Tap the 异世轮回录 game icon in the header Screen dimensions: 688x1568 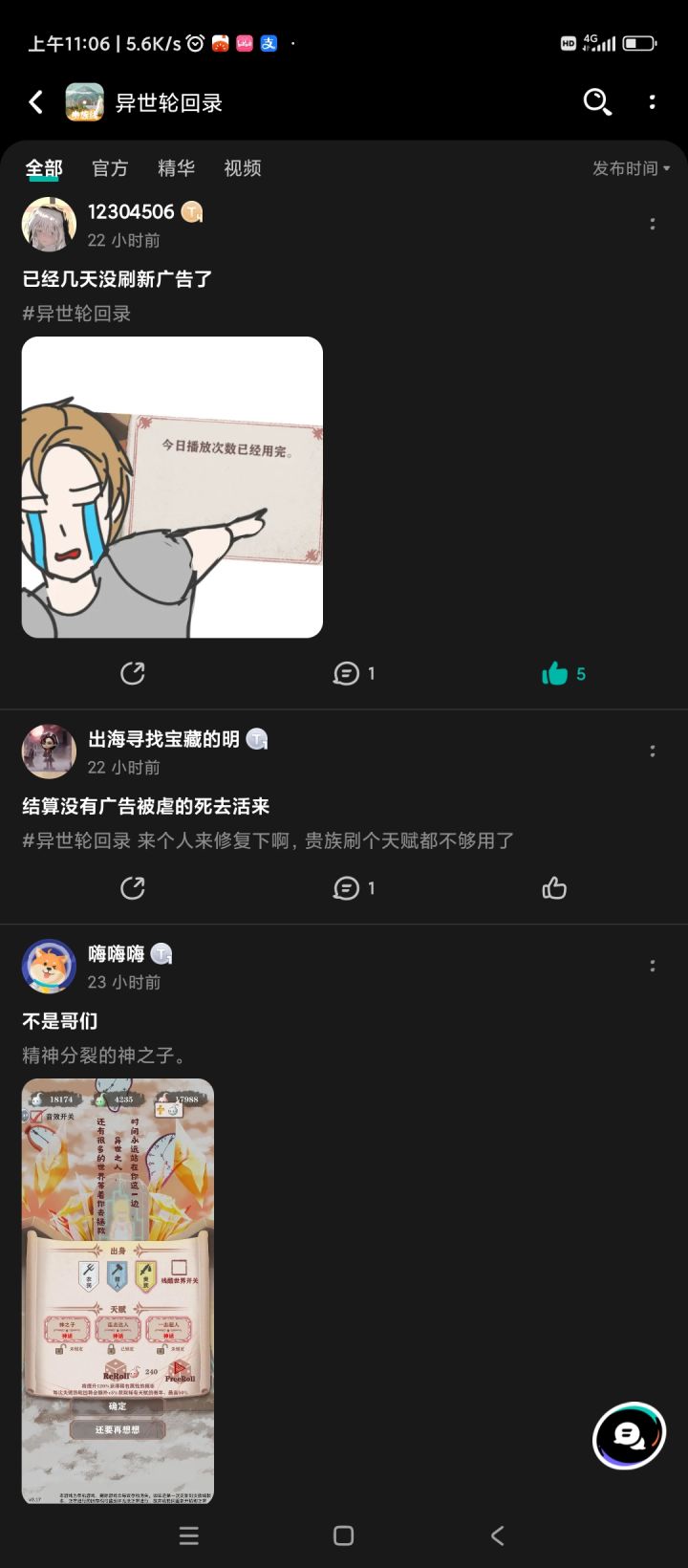pyautogui.click(x=84, y=101)
